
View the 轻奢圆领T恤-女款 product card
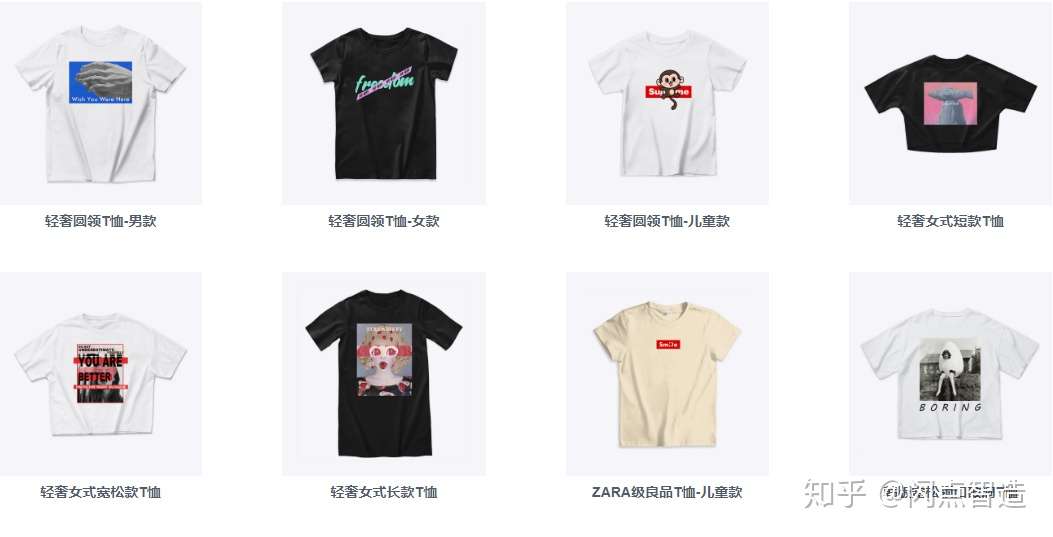[383, 105]
